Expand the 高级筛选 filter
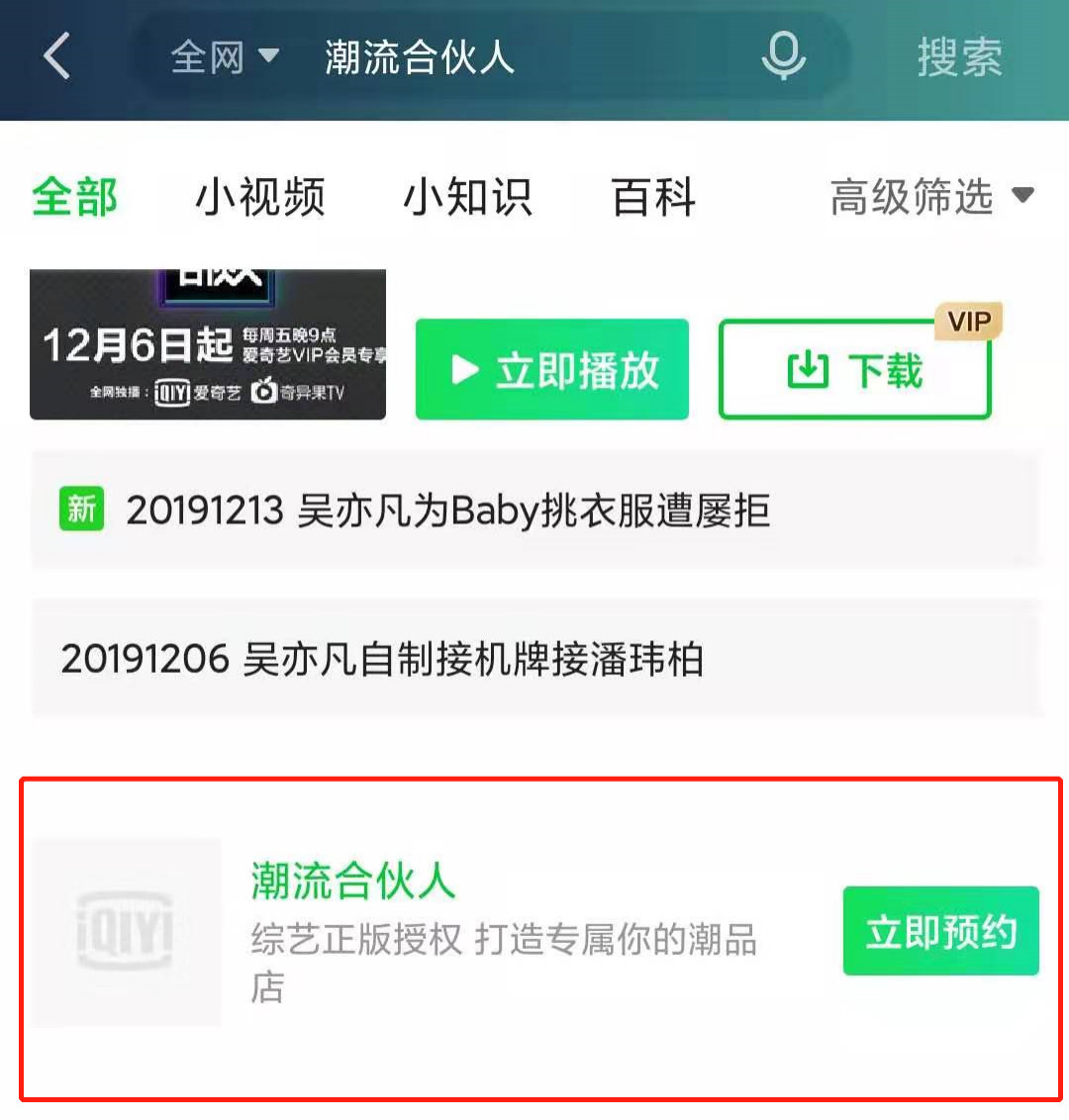This screenshot has width=1069, height=1120. point(930,197)
